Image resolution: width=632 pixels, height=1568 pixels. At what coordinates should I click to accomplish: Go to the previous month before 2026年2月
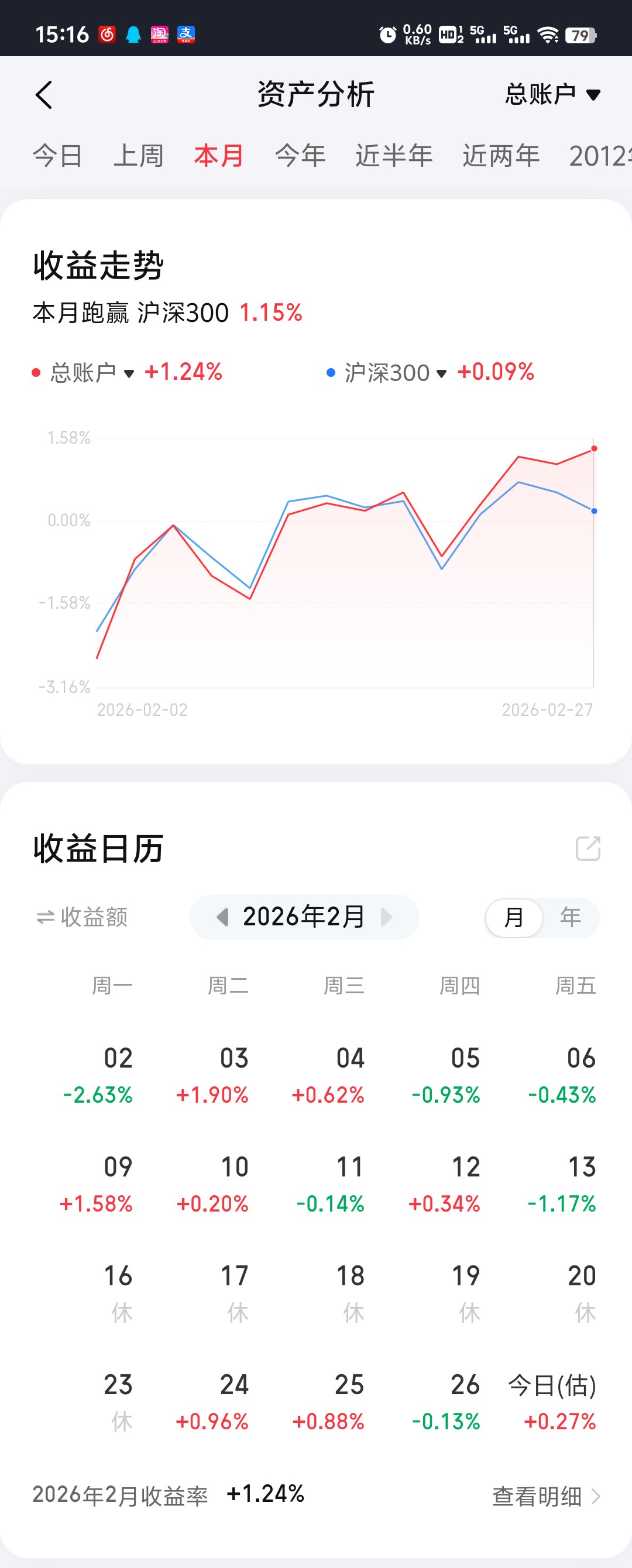[x=223, y=917]
